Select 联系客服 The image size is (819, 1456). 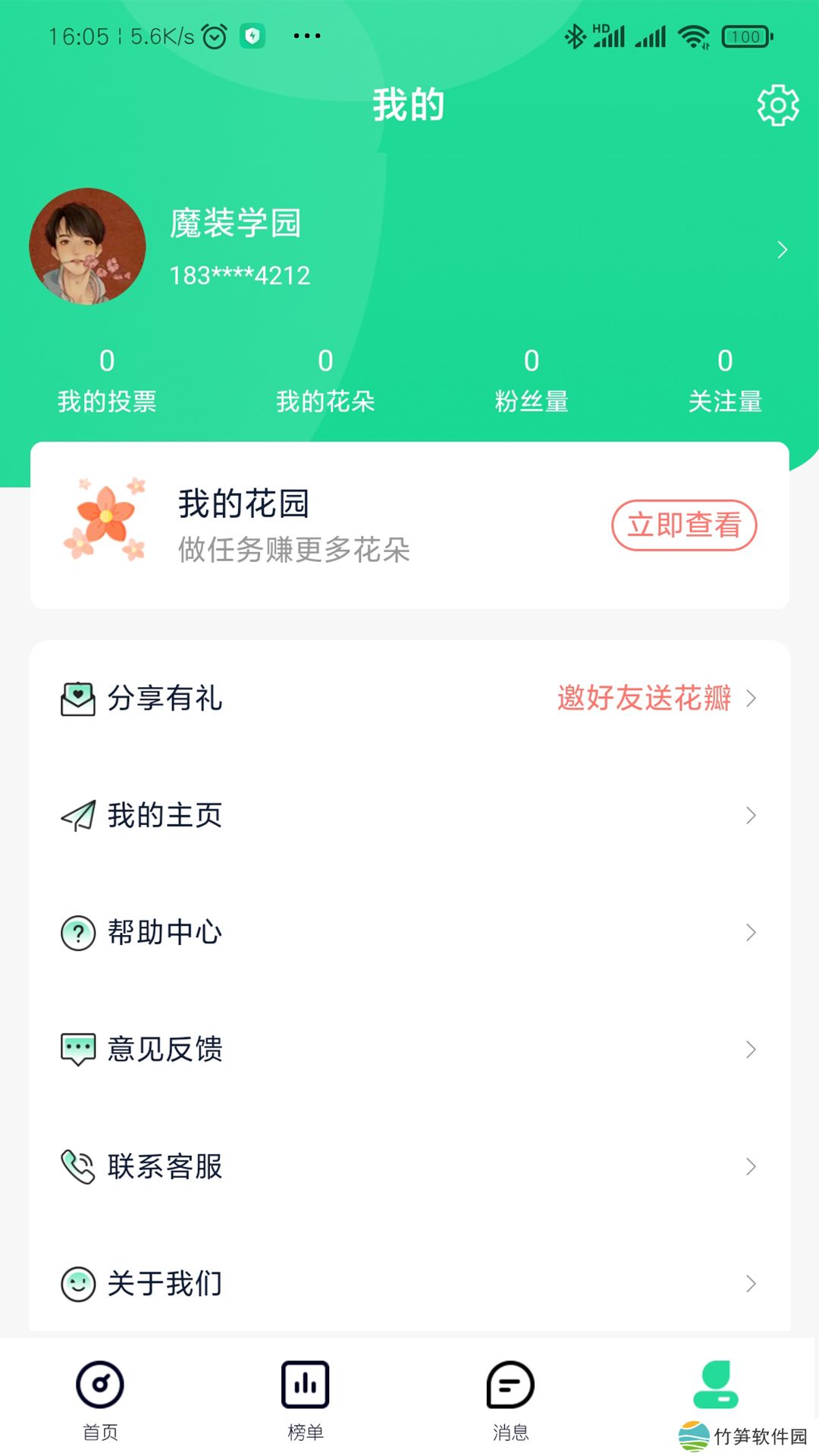pos(409,1166)
